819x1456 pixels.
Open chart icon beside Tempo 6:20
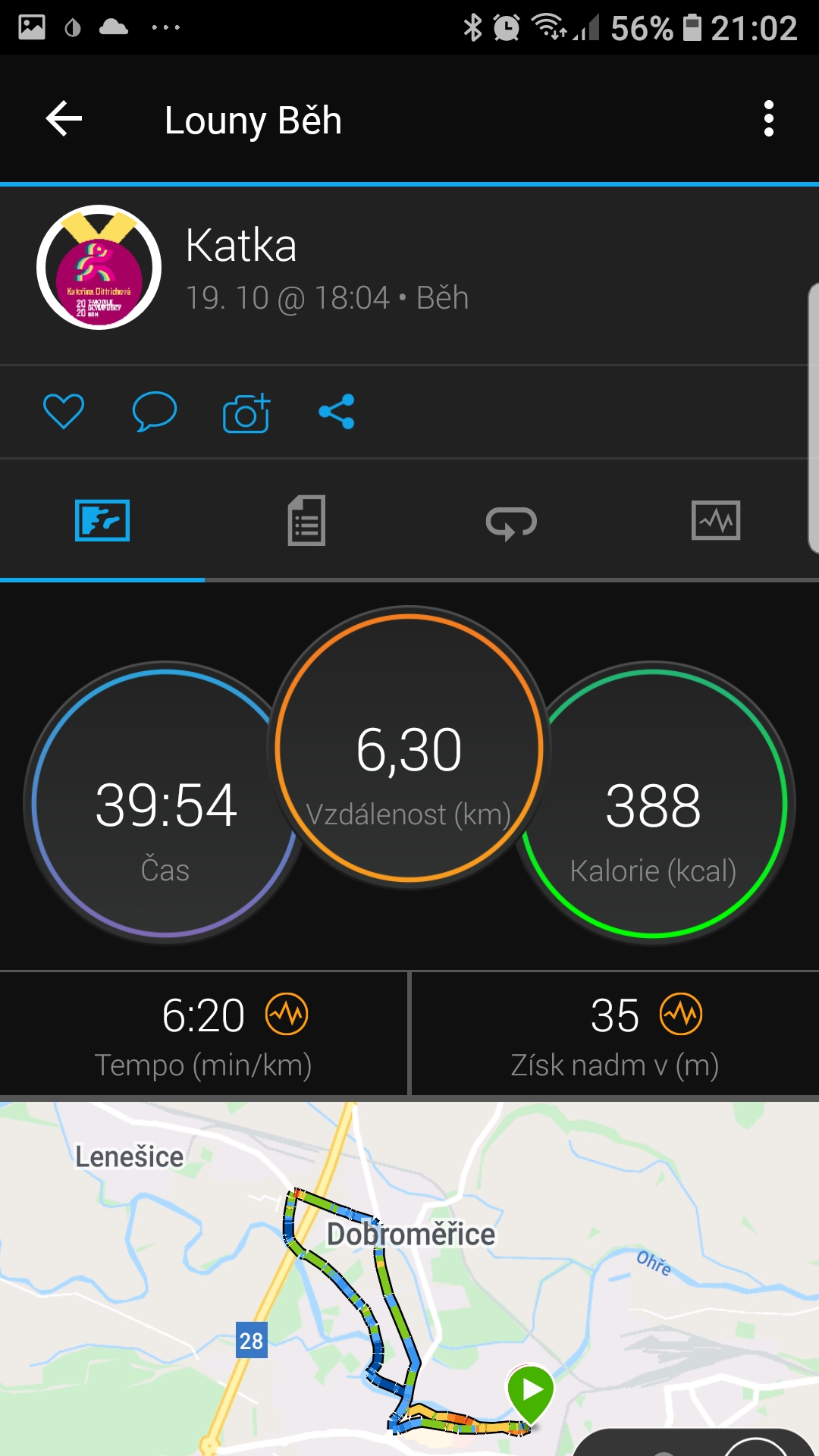(x=287, y=1014)
